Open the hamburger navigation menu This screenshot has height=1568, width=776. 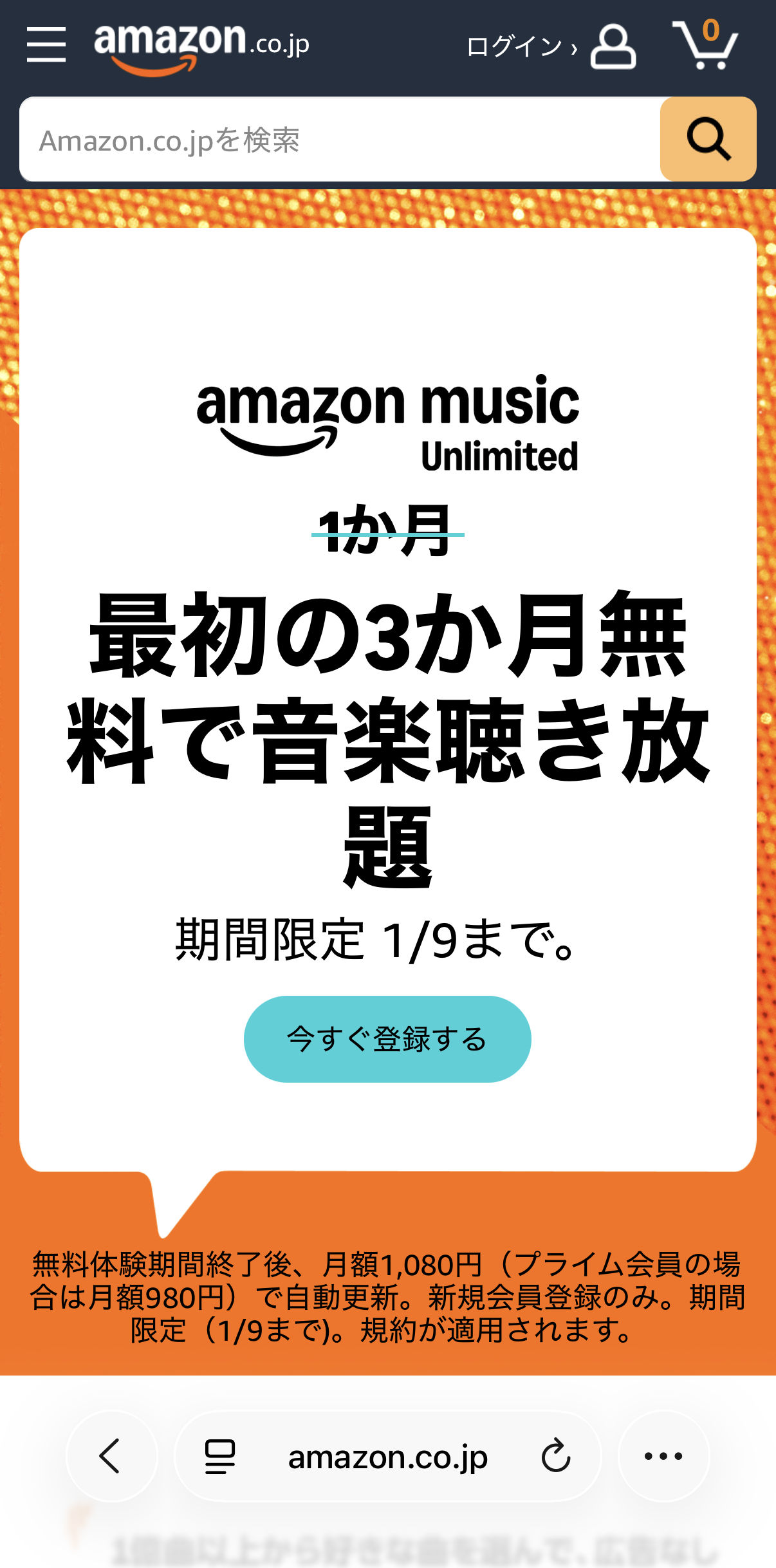pyautogui.click(x=46, y=45)
